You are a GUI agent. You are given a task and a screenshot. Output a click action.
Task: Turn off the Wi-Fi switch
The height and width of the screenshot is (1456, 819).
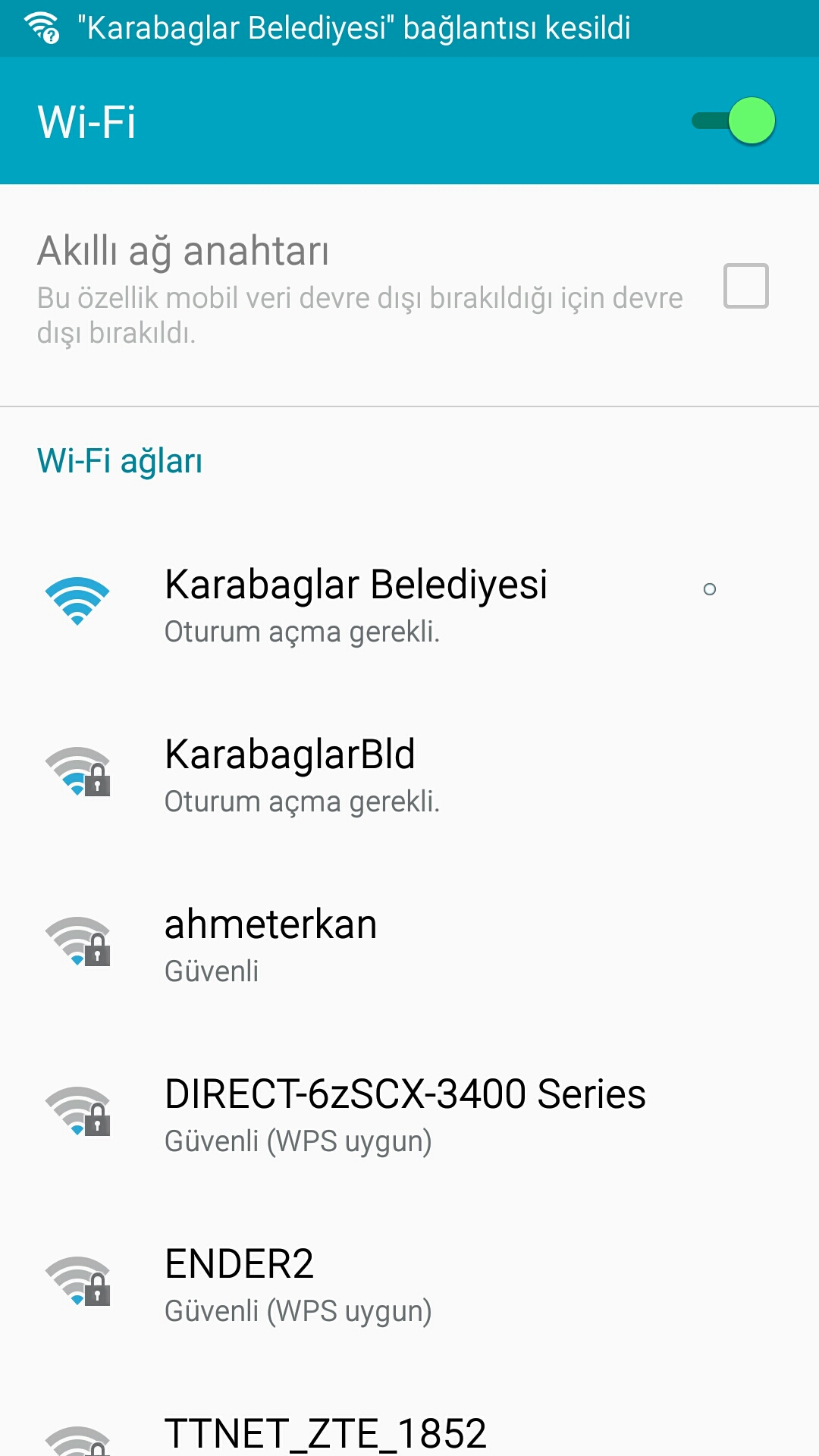pyautogui.click(x=733, y=121)
